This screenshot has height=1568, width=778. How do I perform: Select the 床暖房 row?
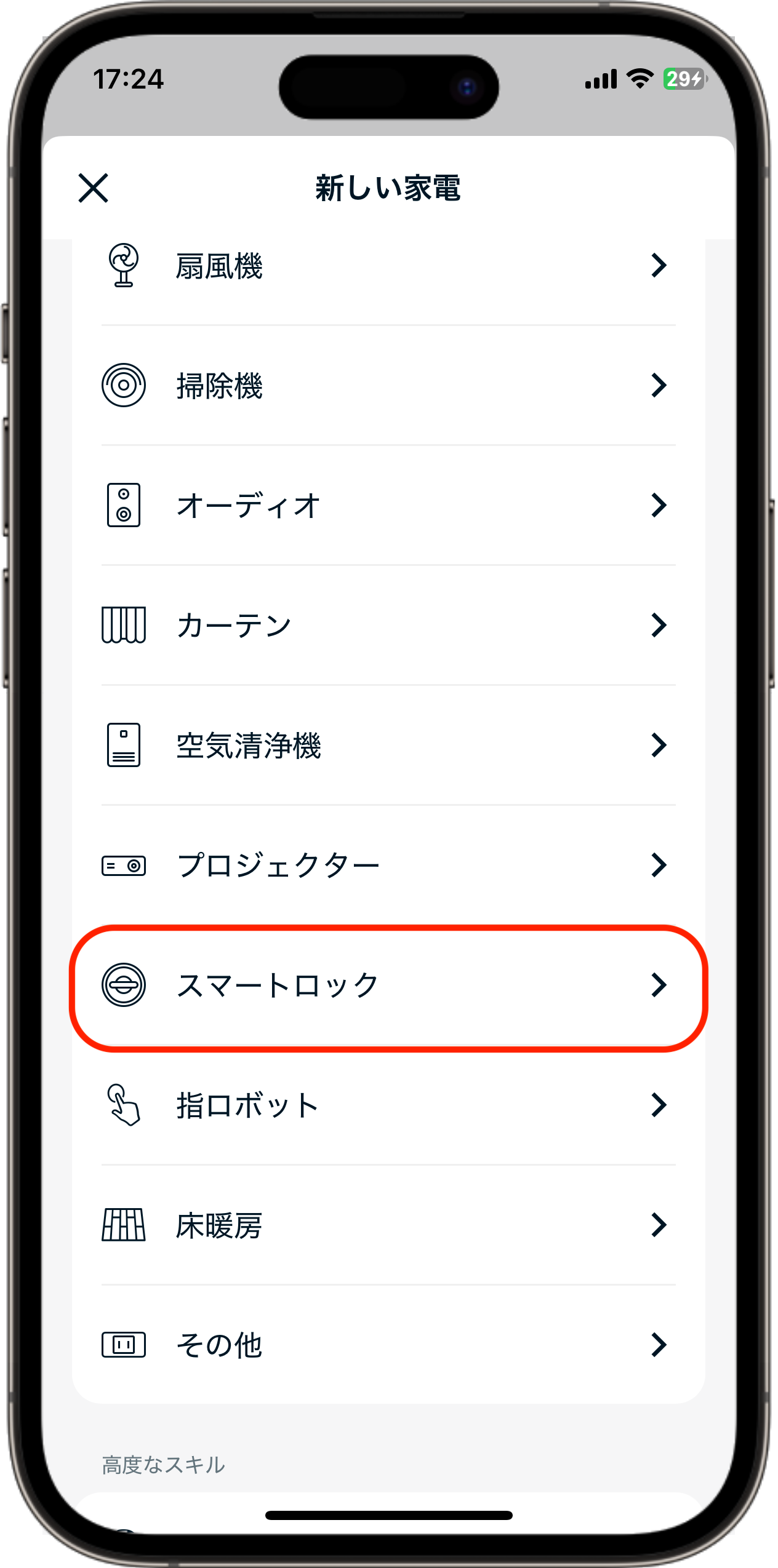point(388,1225)
